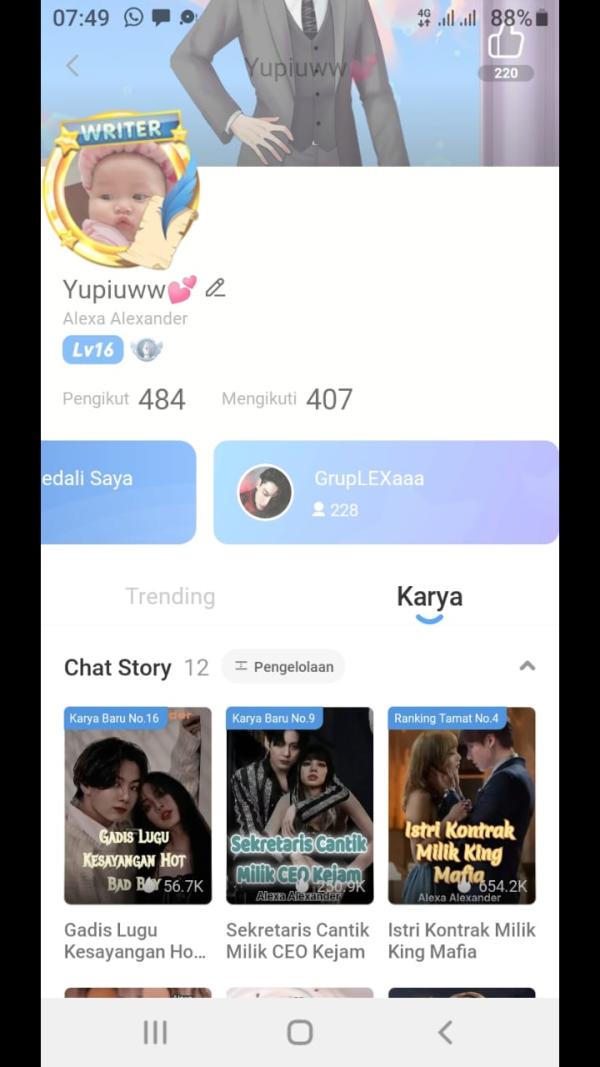Edit the Yupiuww username with the pencil icon
The image size is (600, 1067).
tap(215, 289)
